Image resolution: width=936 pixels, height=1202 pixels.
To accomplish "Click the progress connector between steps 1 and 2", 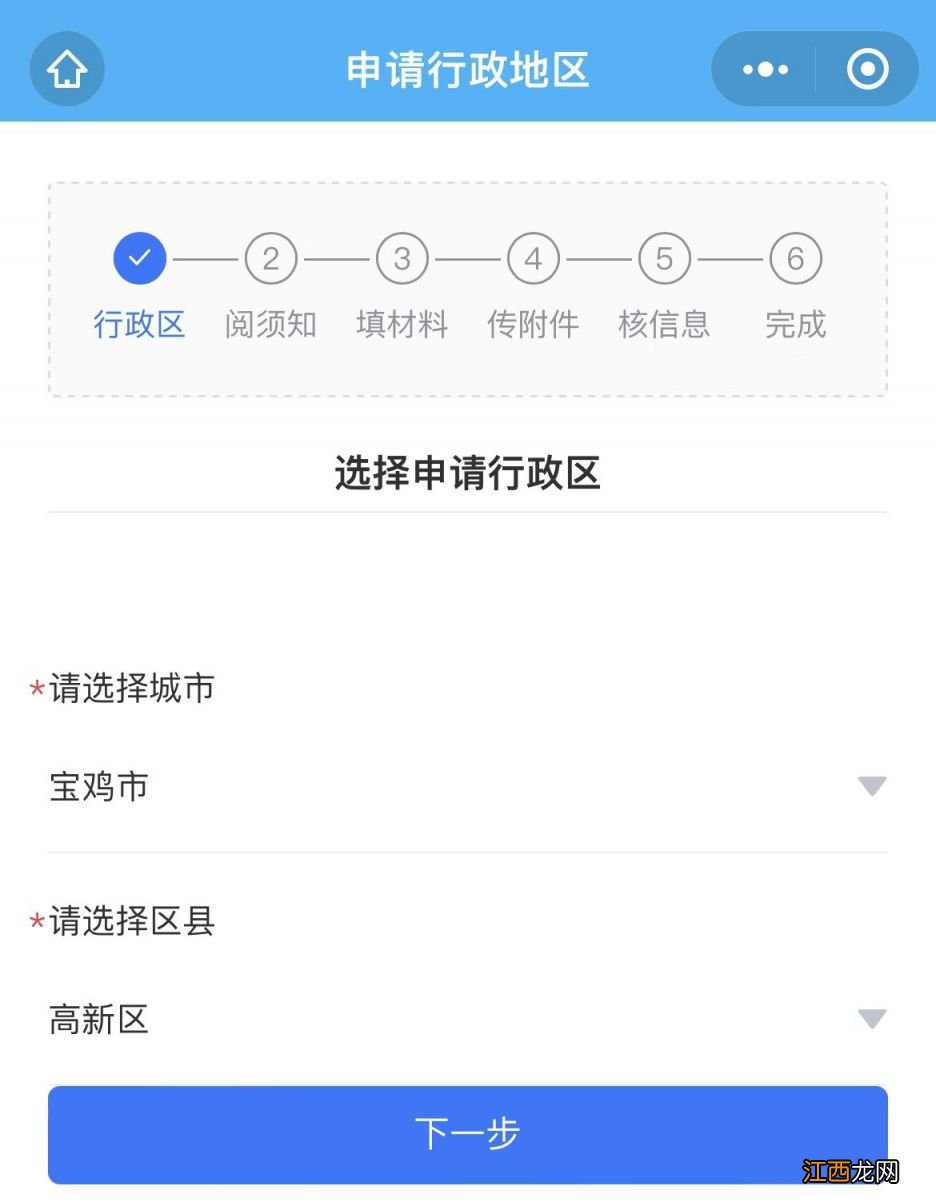I will click(x=205, y=257).
